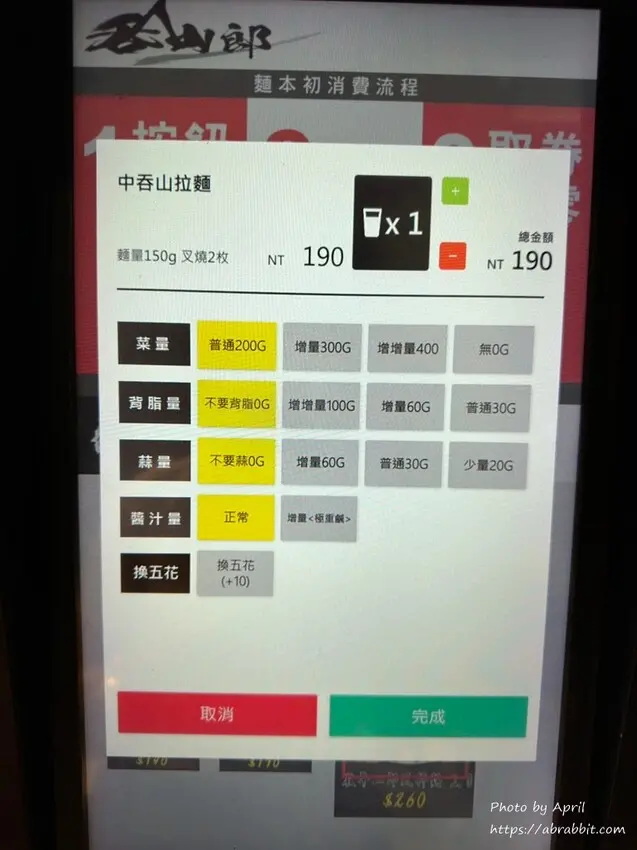Increase quantity with the green plus button

453,190
